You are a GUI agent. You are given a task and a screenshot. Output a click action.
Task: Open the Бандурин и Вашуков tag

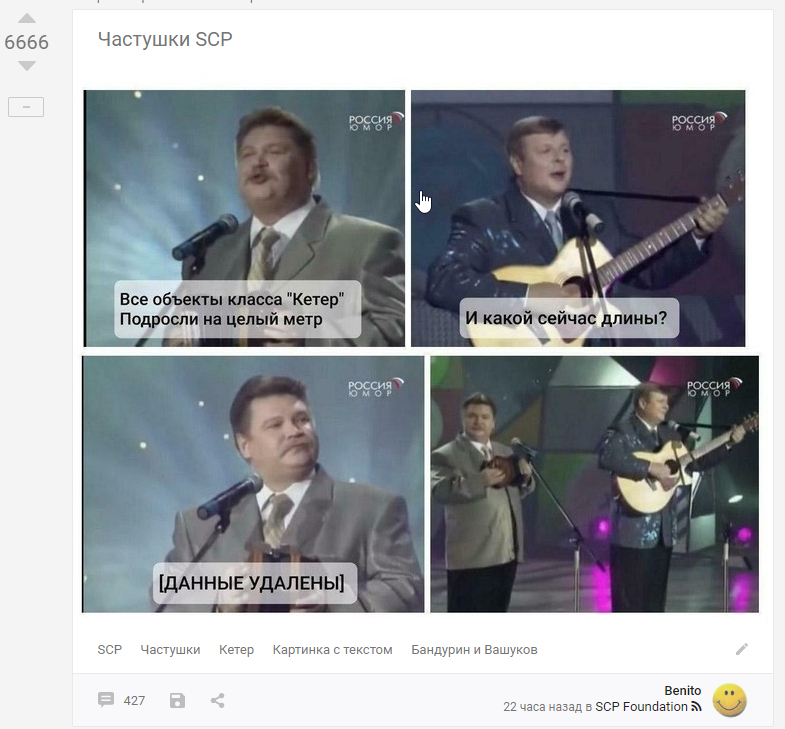tap(474, 650)
